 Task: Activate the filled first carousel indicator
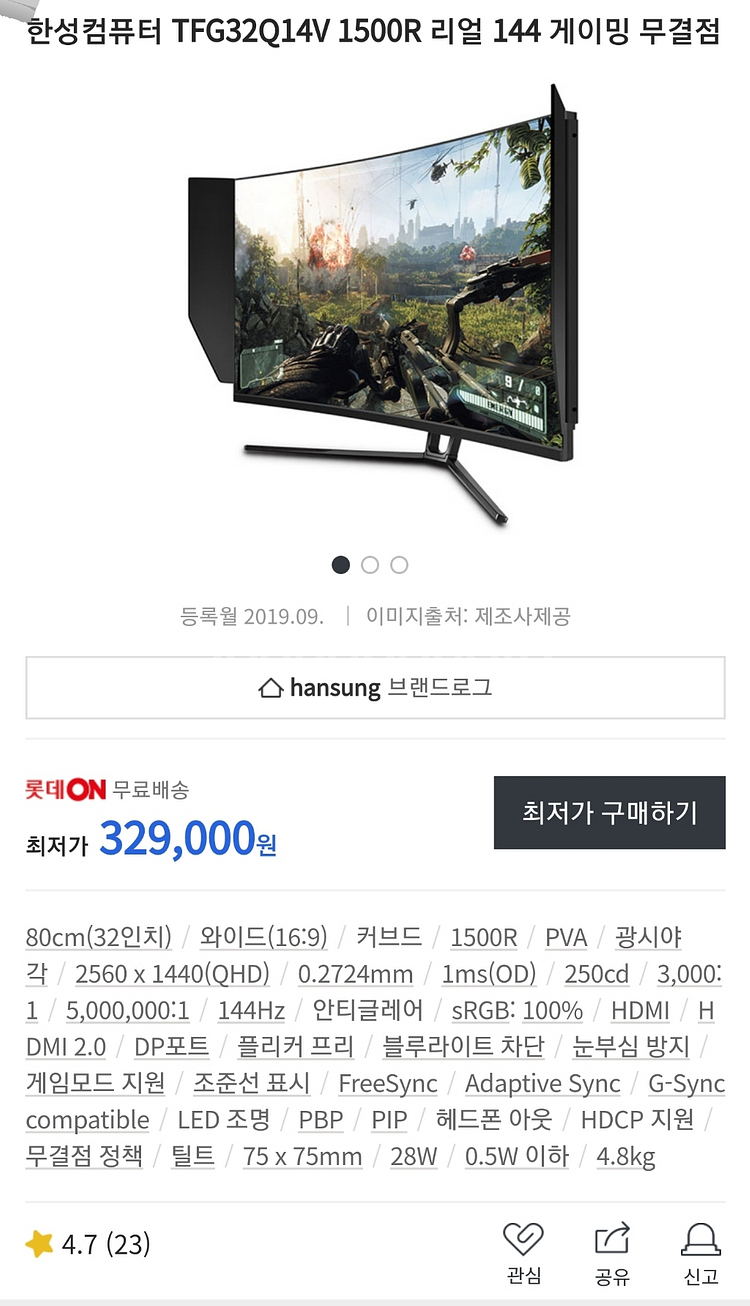(x=340, y=565)
